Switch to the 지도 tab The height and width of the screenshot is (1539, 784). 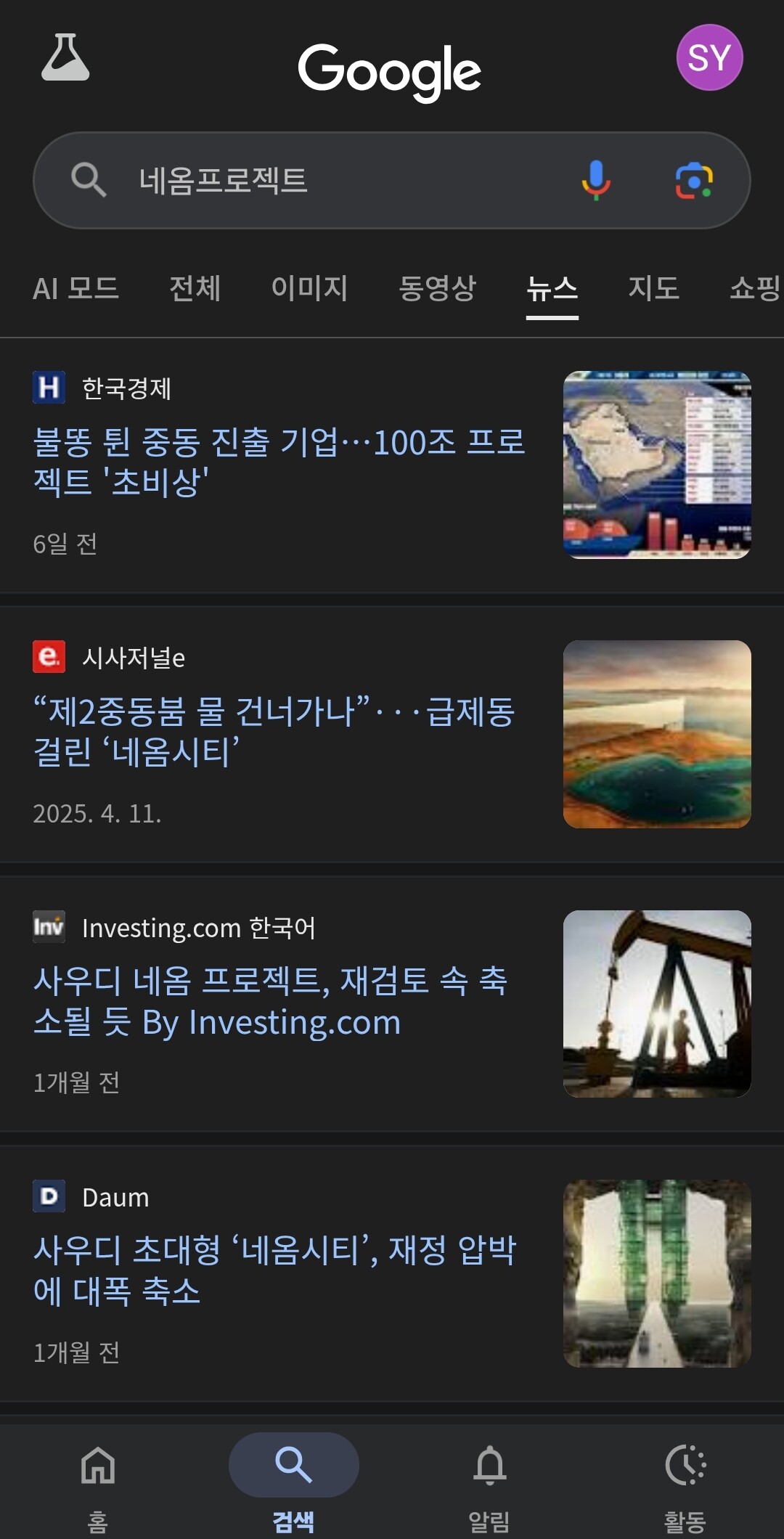pyautogui.click(x=653, y=289)
